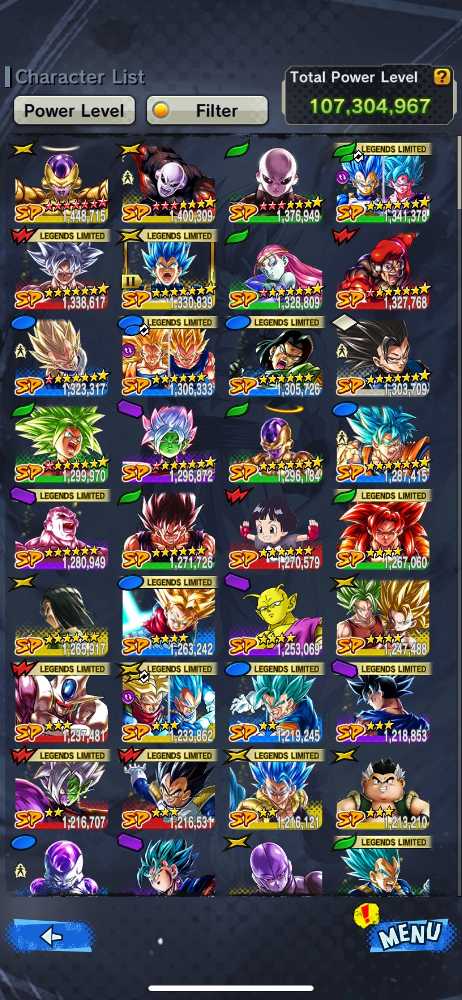Open the character card showing 1,306,333
Viewport: 462px width, 1000px height.
[168, 357]
